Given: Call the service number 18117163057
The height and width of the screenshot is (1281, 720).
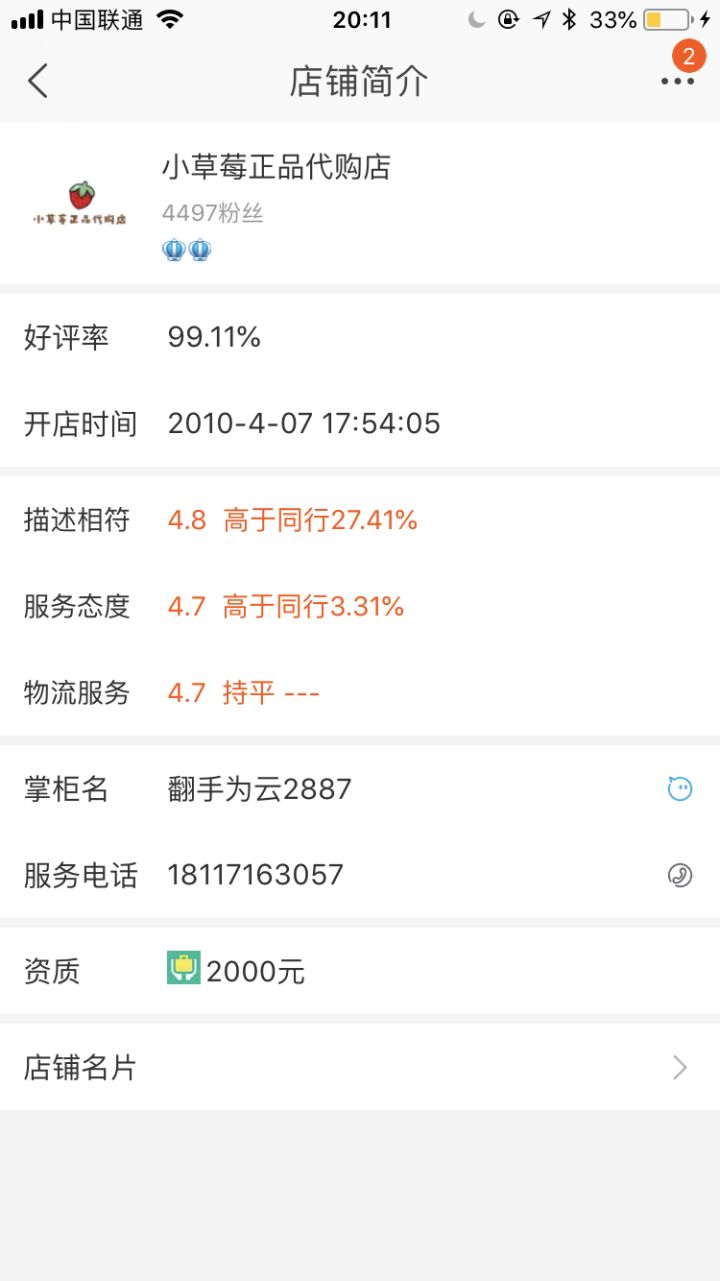Looking at the screenshot, I should [680, 876].
